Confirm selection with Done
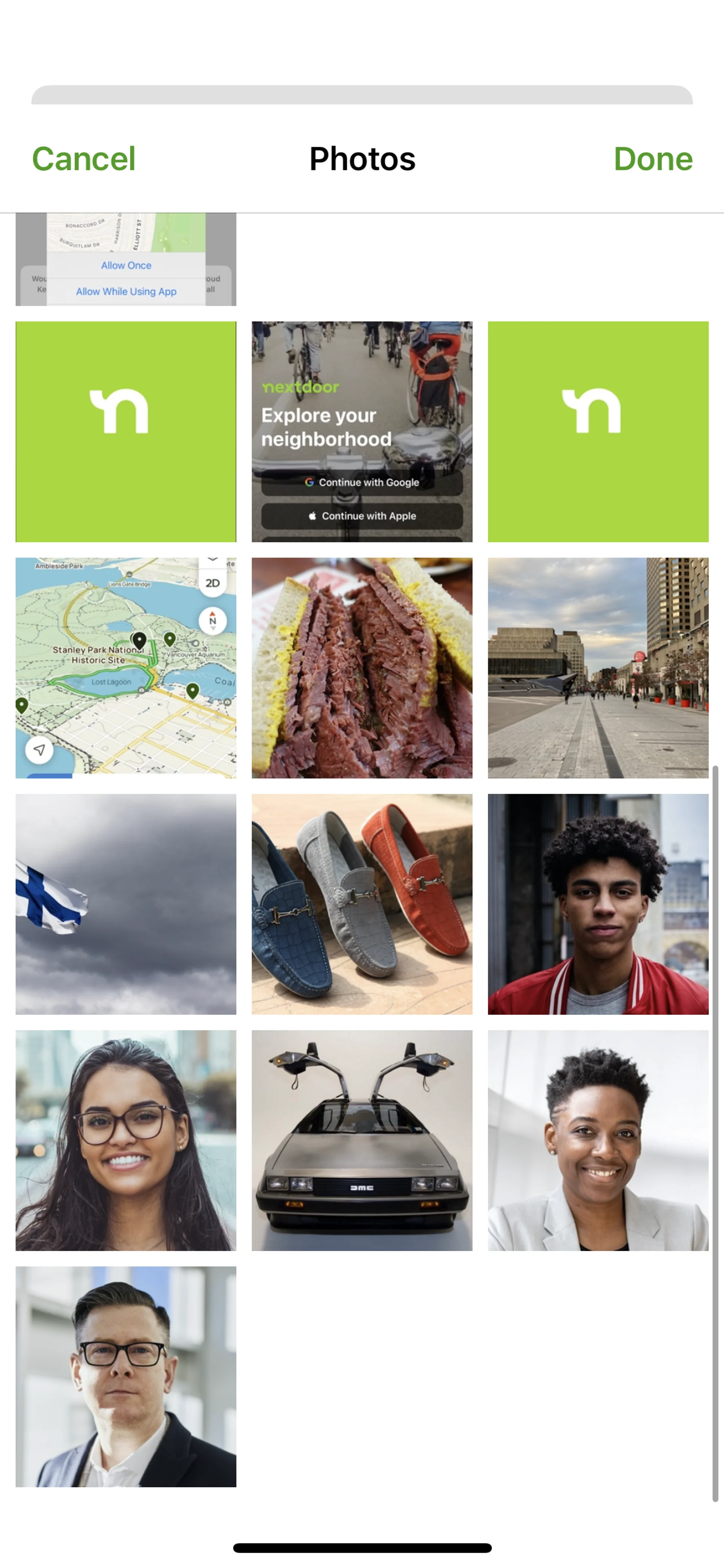724x1568 pixels. pos(652,159)
